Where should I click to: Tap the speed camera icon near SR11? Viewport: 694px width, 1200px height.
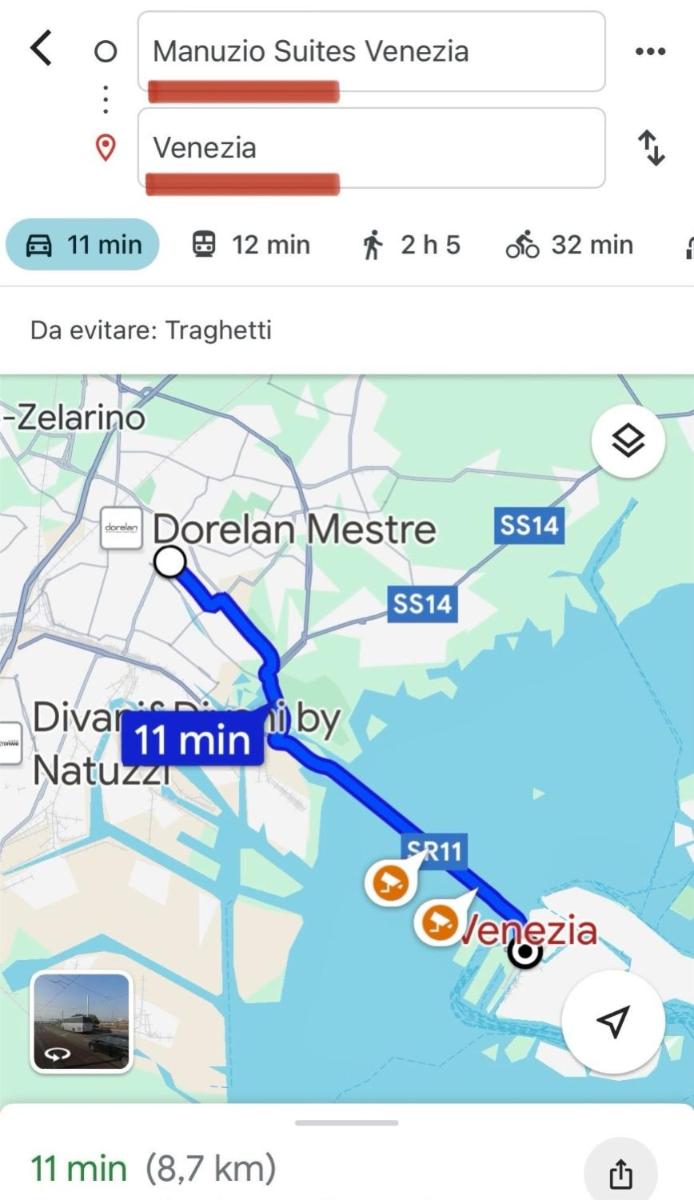tap(390, 883)
